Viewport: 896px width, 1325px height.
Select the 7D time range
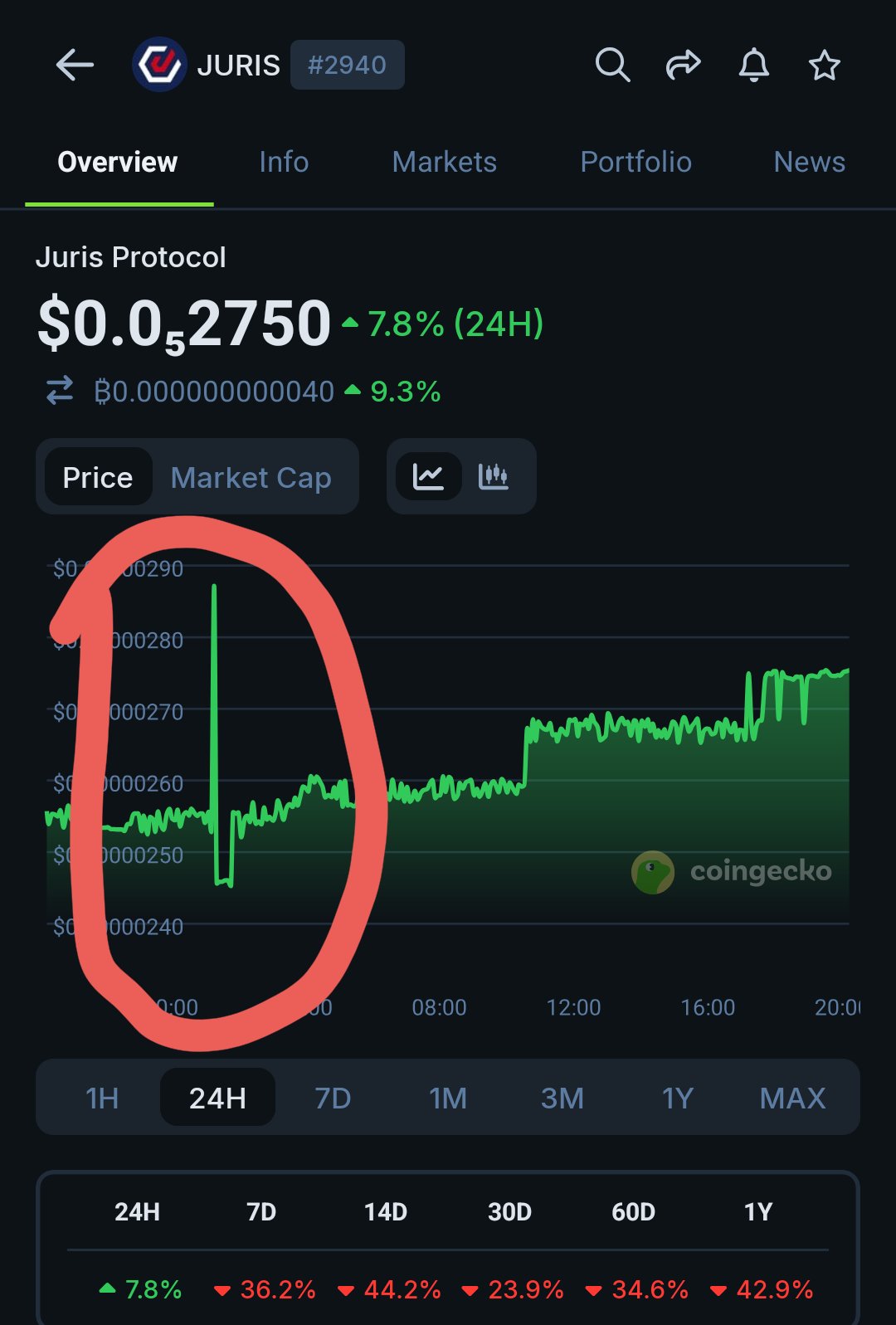(x=333, y=1098)
